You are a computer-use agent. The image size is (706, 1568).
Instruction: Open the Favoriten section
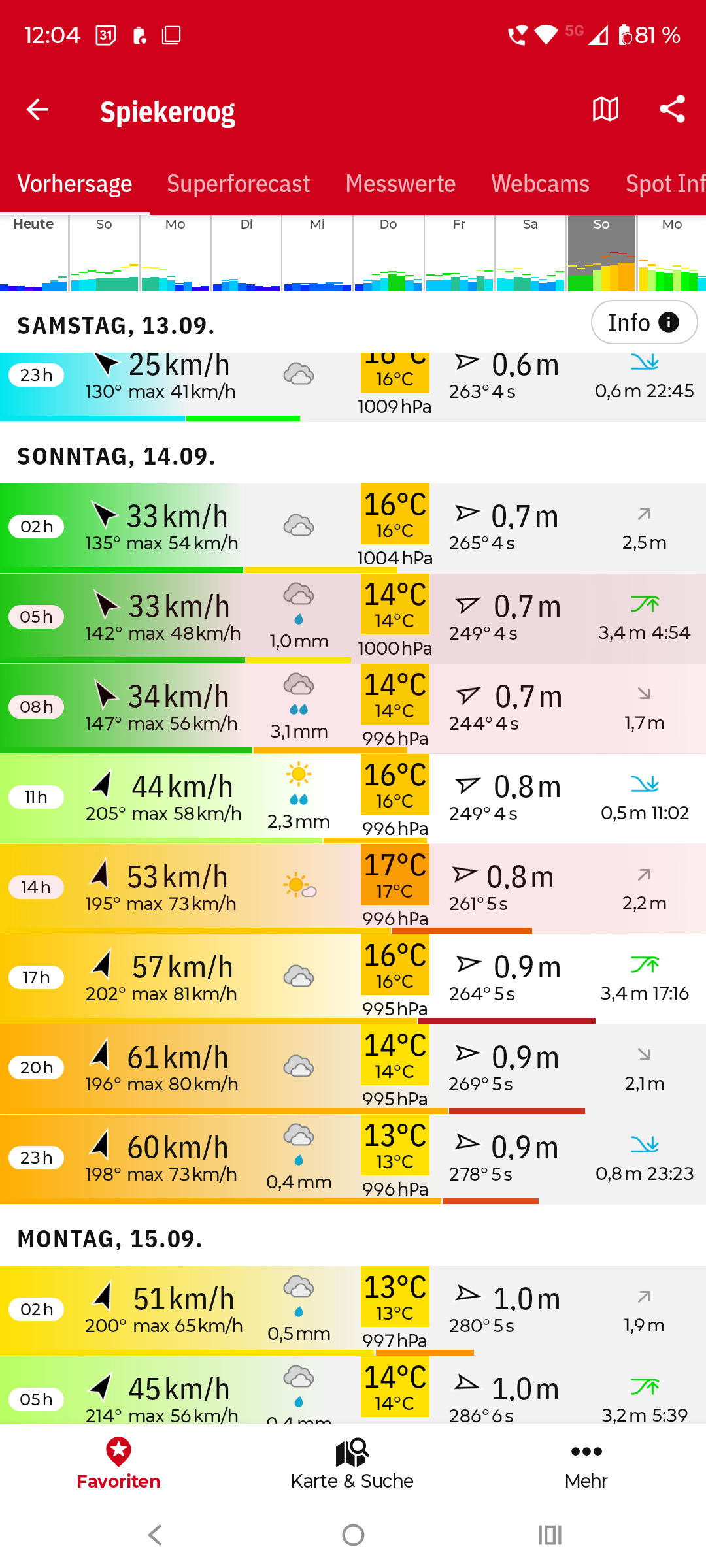pyautogui.click(x=118, y=1465)
